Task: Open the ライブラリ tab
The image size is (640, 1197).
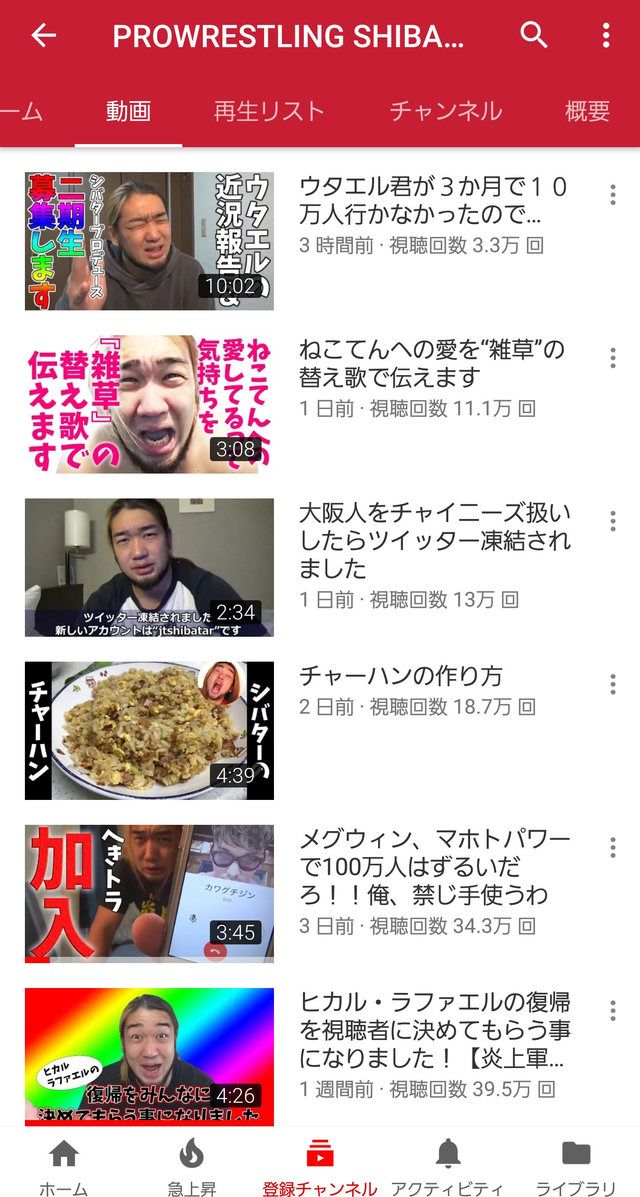Action: pos(575,1165)
